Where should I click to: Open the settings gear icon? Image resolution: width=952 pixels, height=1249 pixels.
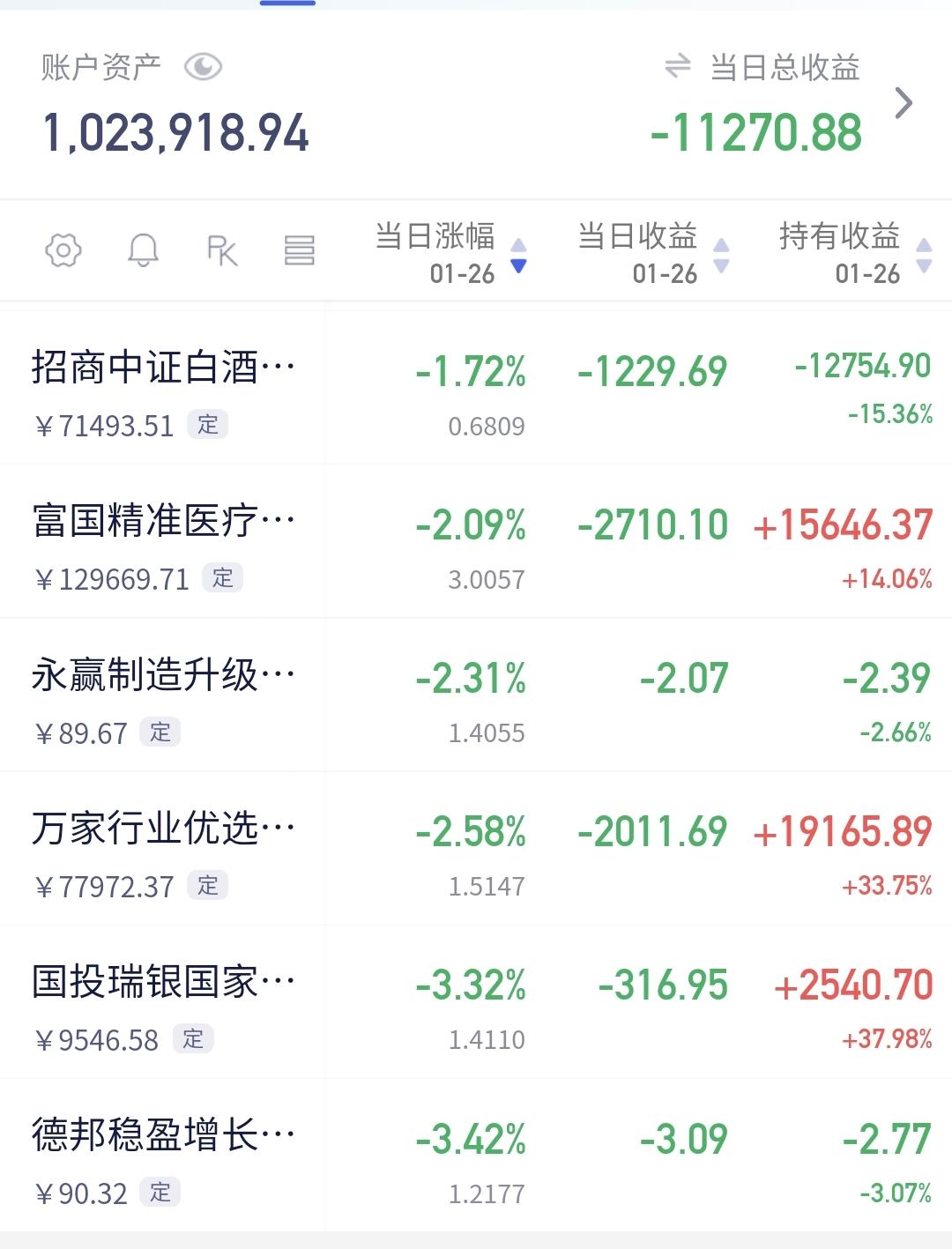pyautogui.click(x=63, y=250)
